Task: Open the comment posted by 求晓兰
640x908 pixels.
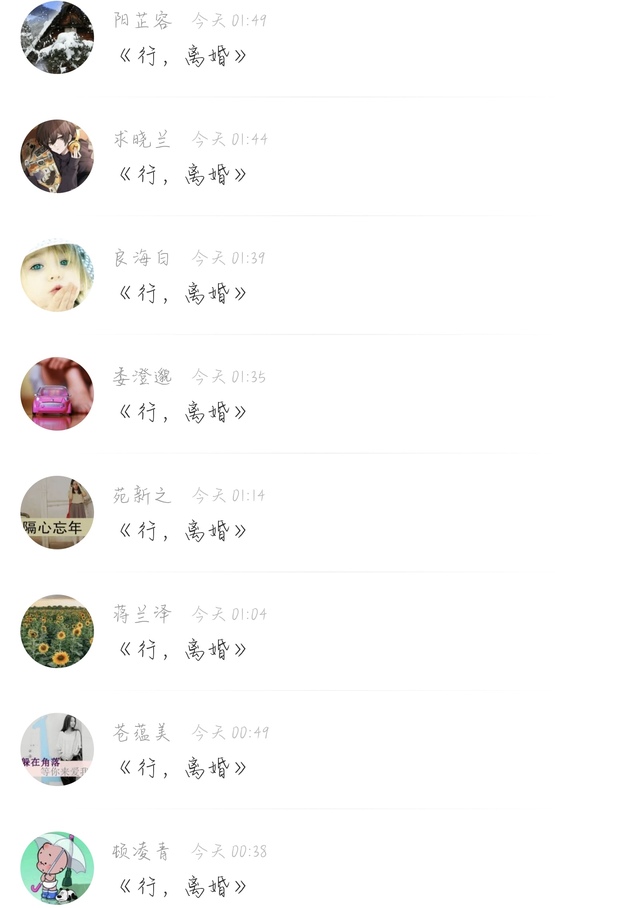Action: tap(182, 174)
